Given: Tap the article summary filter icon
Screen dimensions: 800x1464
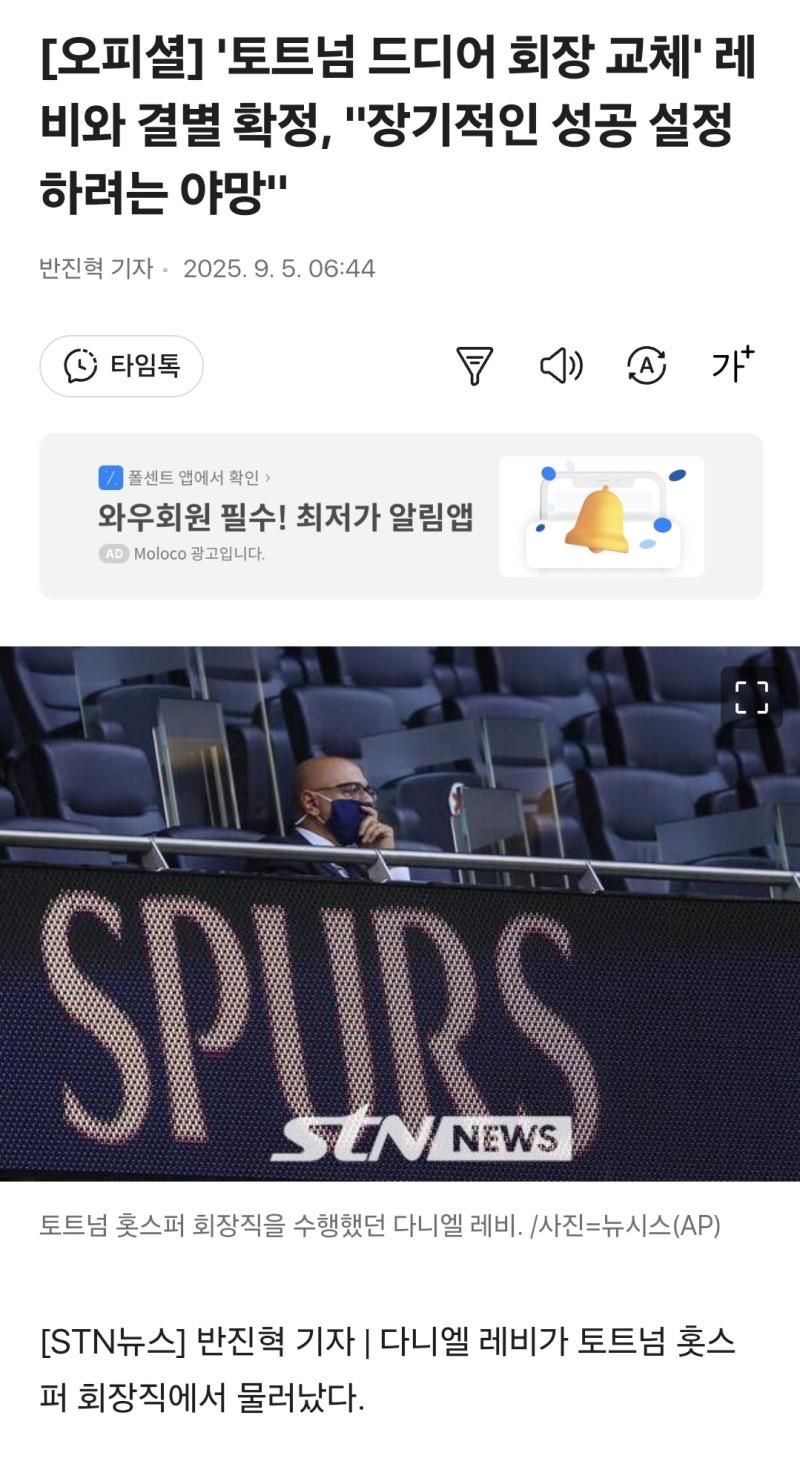Looking at the screenshot, I should point(474,366).
